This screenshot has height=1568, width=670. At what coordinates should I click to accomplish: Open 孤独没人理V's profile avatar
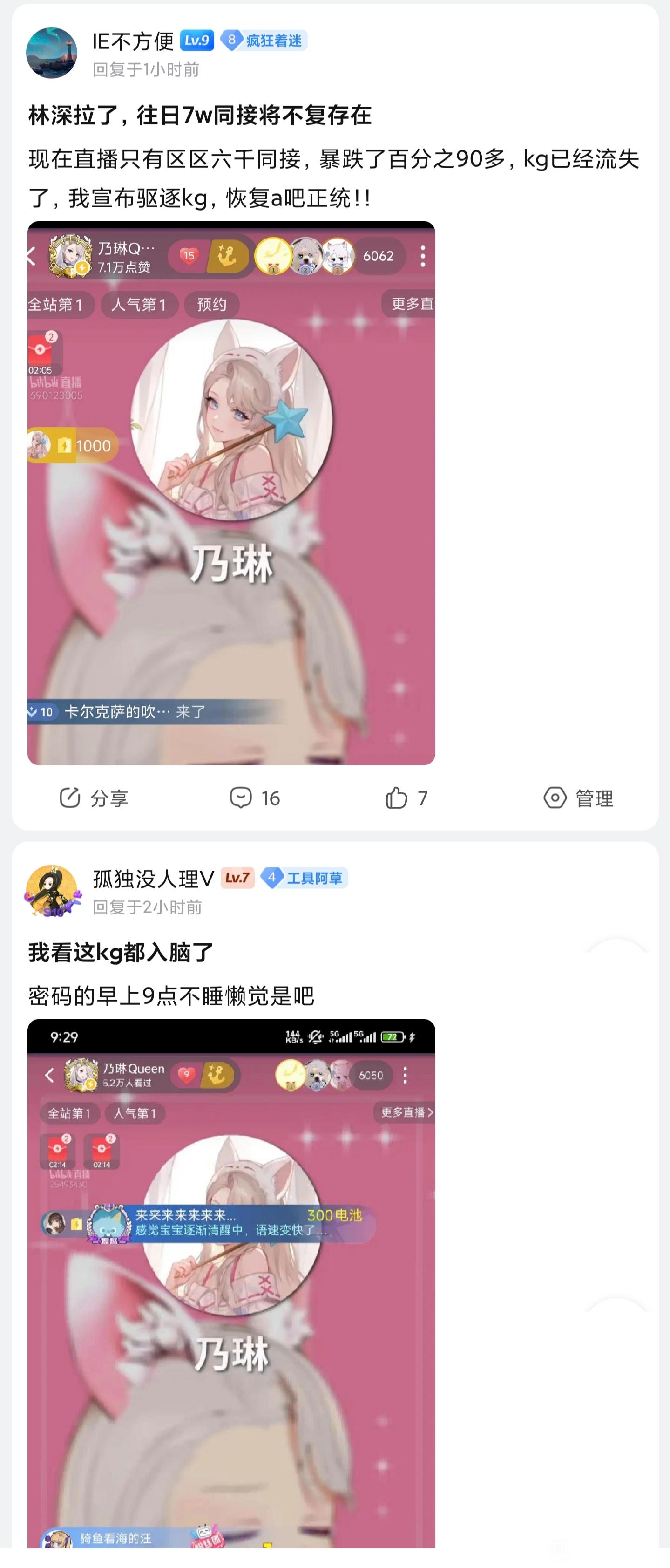52,891
